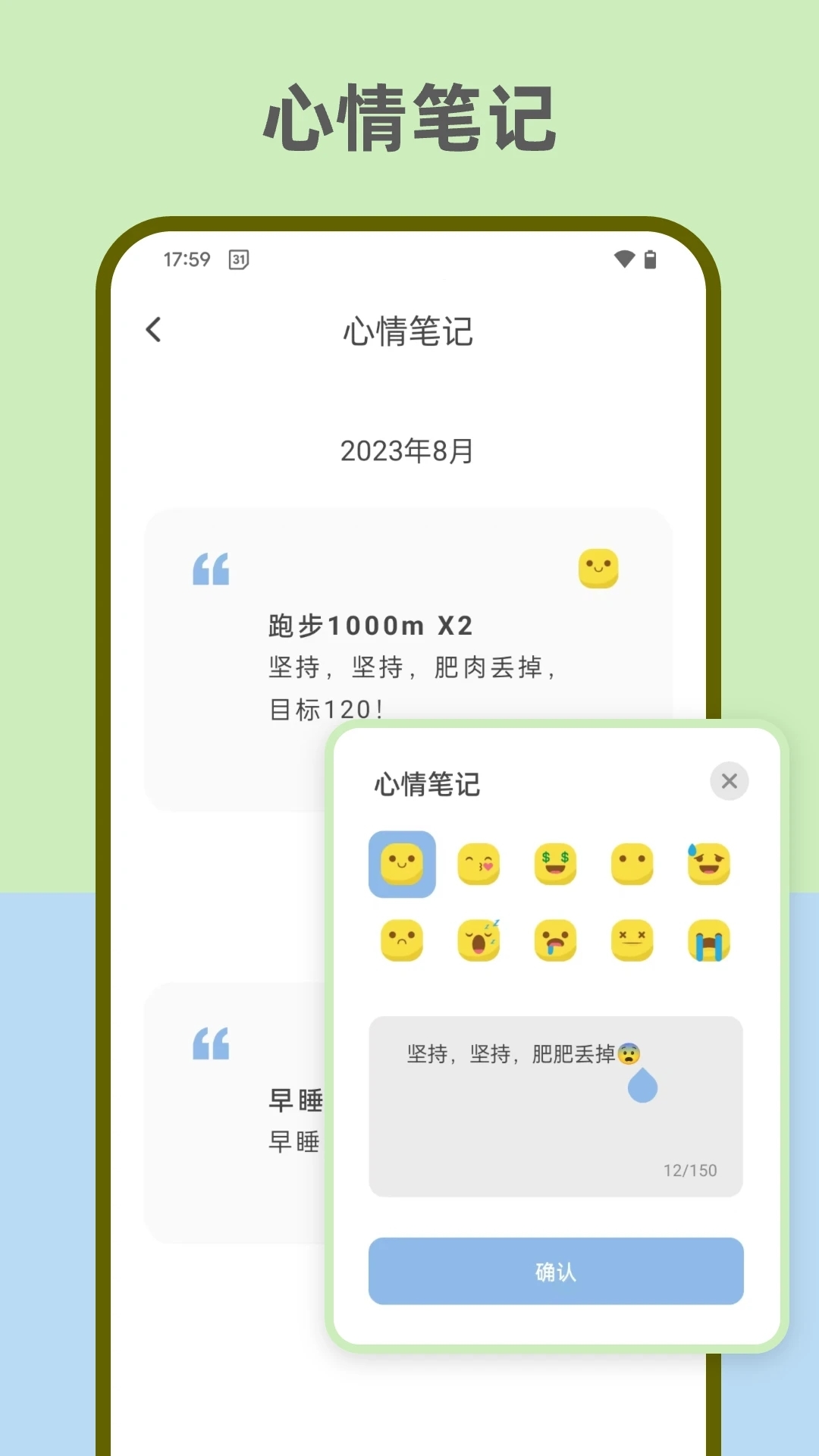Select the dizzy x-eyes mood emoji
The height and width of the screenshot is (1456, 819).
pos(632,940)
